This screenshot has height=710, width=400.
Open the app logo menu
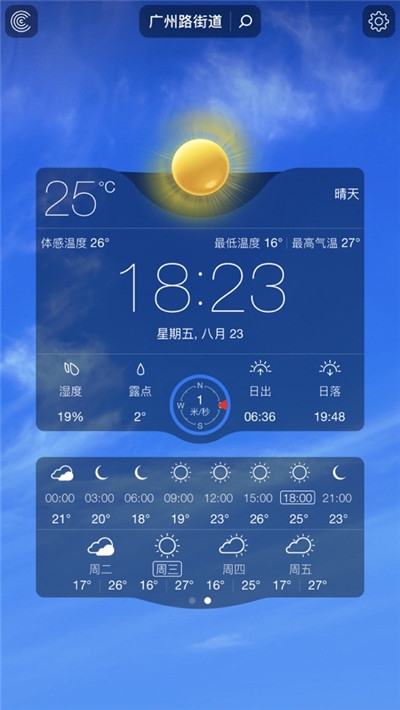(21, 21)
